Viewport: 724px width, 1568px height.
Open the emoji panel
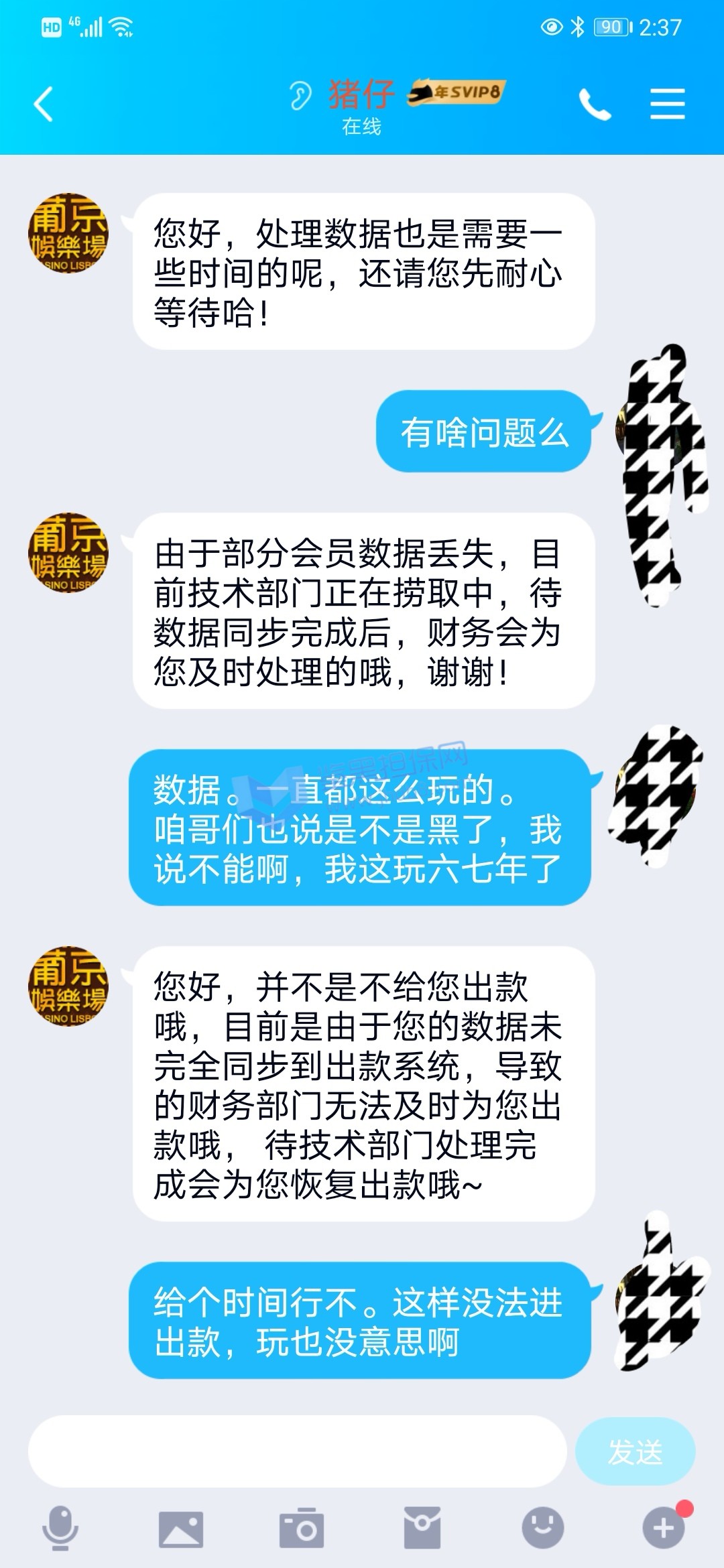point(542,1528)
